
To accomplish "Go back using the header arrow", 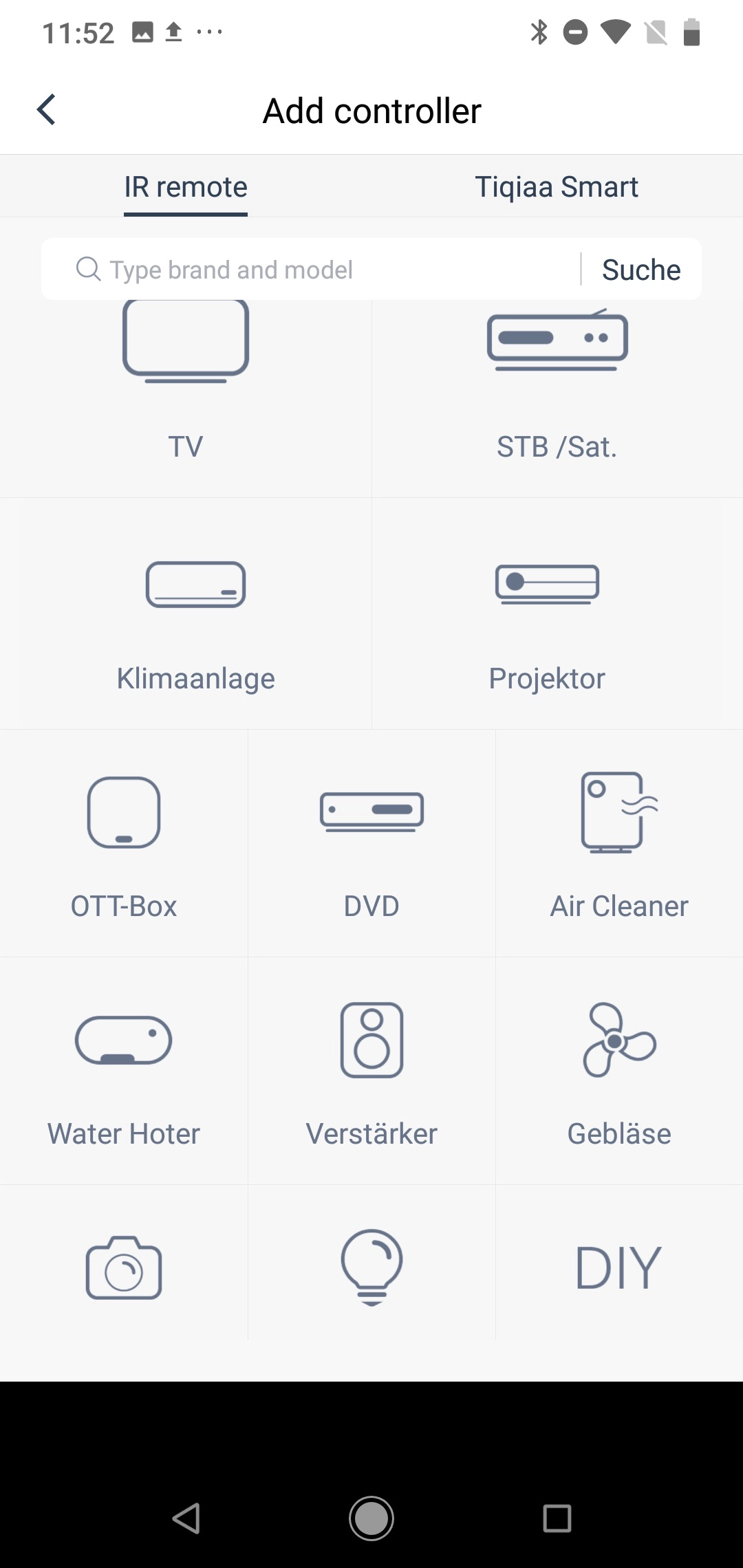I will 46,110.
